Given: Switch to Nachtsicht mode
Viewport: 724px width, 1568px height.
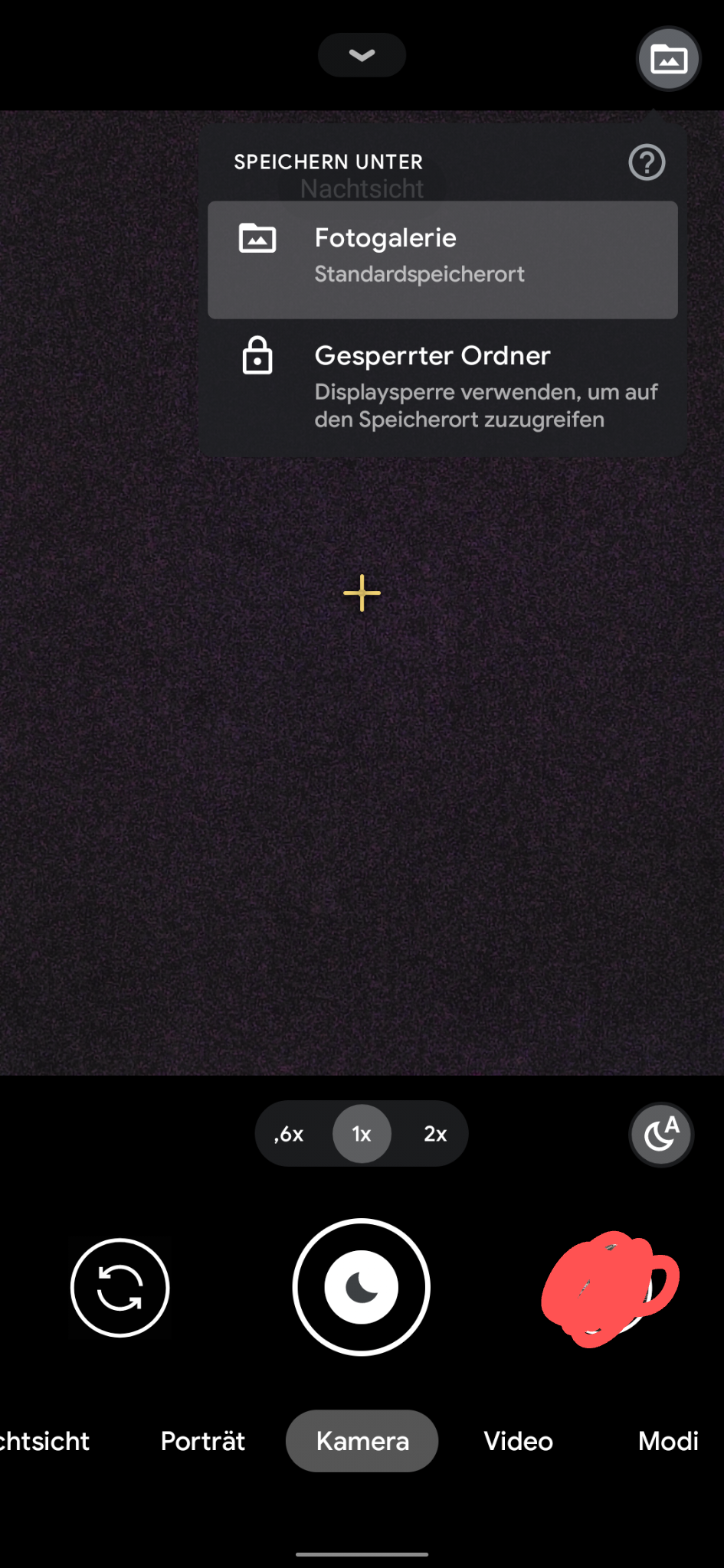Looking at the screenshot, I should pyautogui.click(x=44, y=1441).
